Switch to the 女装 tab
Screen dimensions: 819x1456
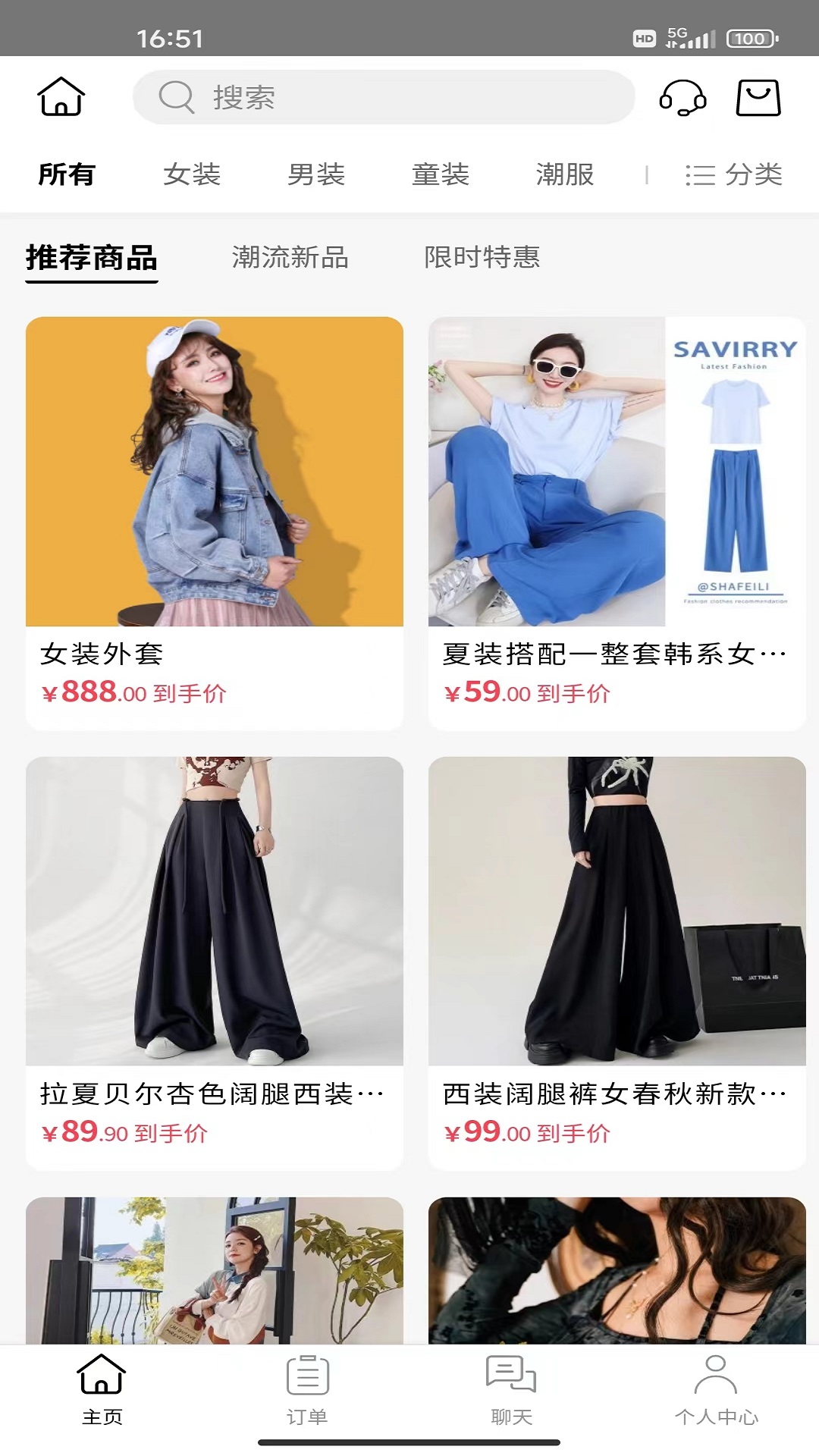(x=193, y=174)
